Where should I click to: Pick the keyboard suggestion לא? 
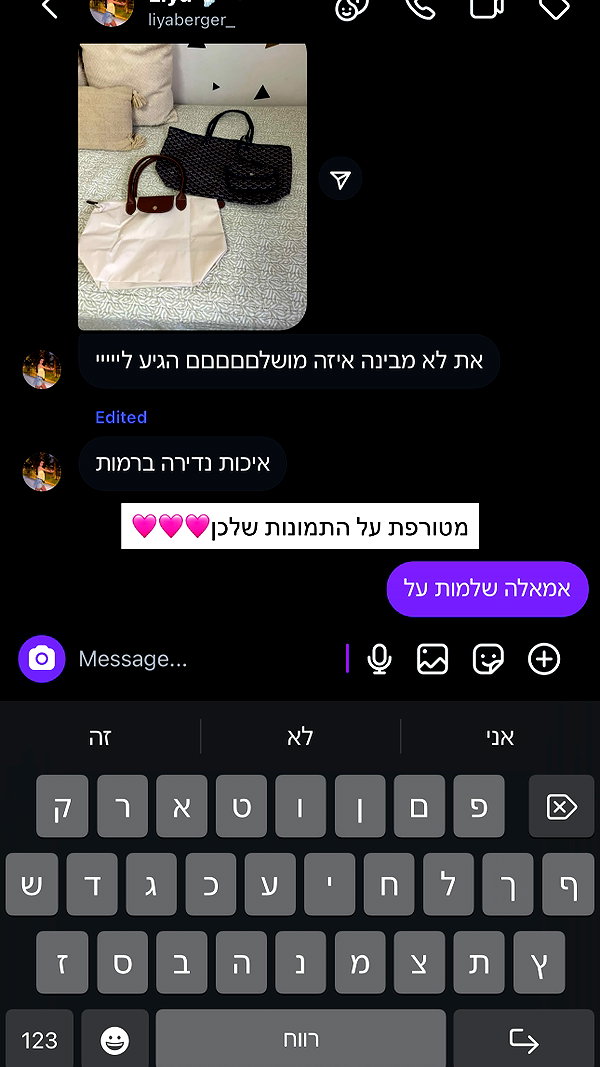[x=300, y=737]
